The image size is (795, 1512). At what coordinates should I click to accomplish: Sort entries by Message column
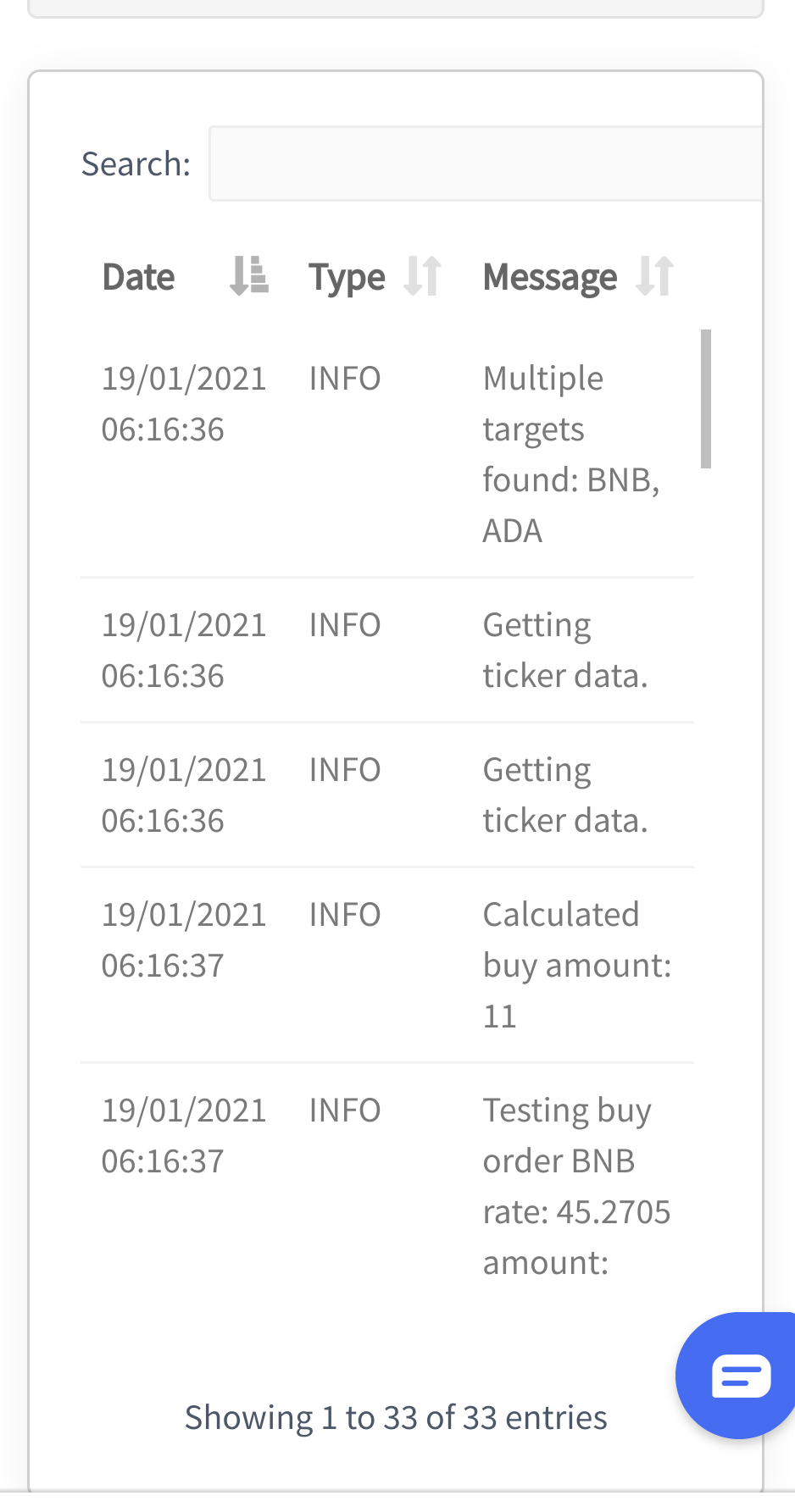click(578, 277)
